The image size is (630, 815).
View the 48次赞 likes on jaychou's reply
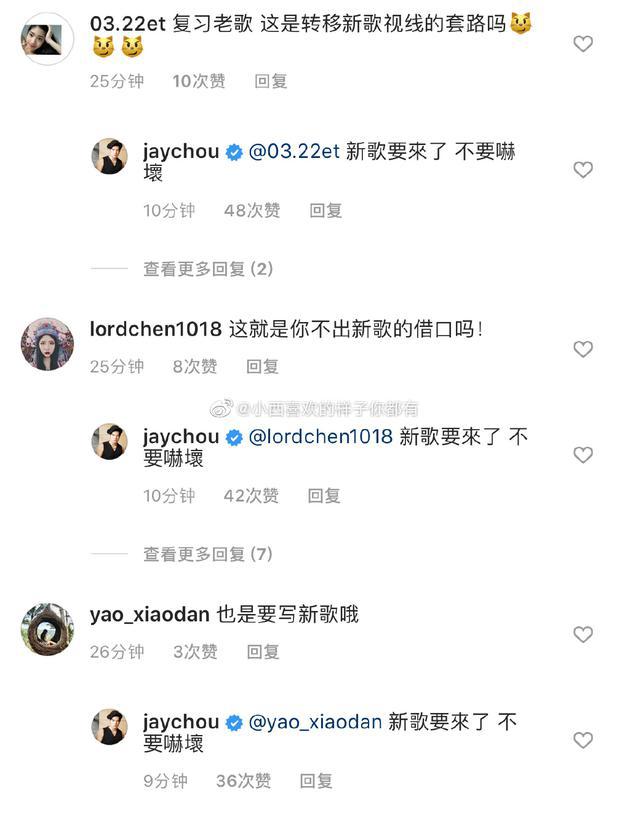point(251,211)
